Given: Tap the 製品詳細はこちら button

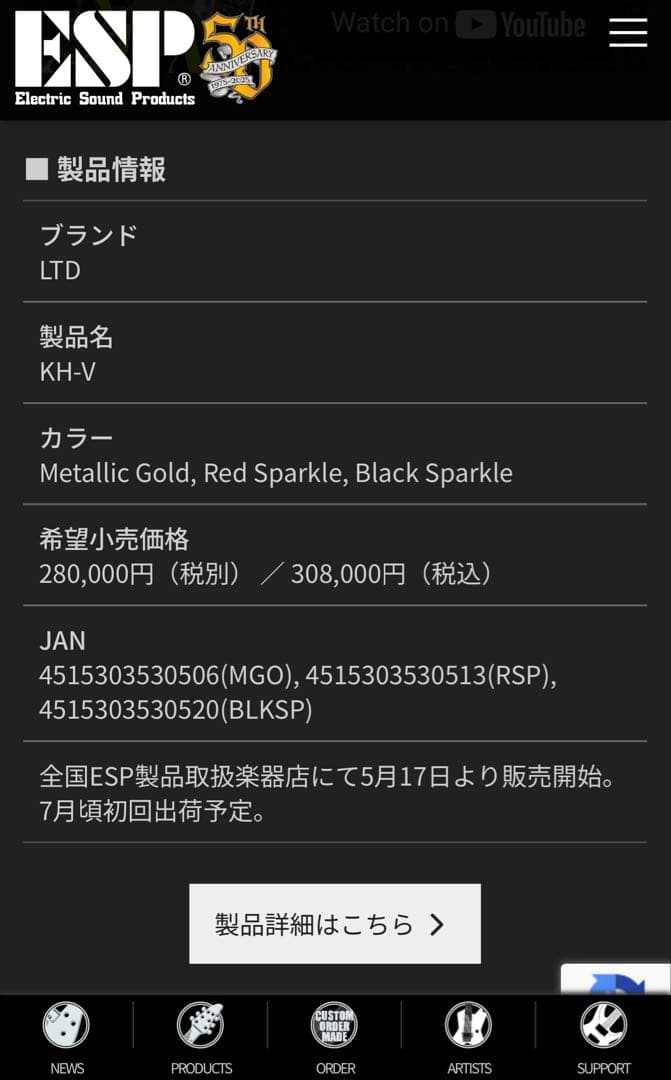Looking at the screenshot, I should pyautogui.click(x=335, y=924).
